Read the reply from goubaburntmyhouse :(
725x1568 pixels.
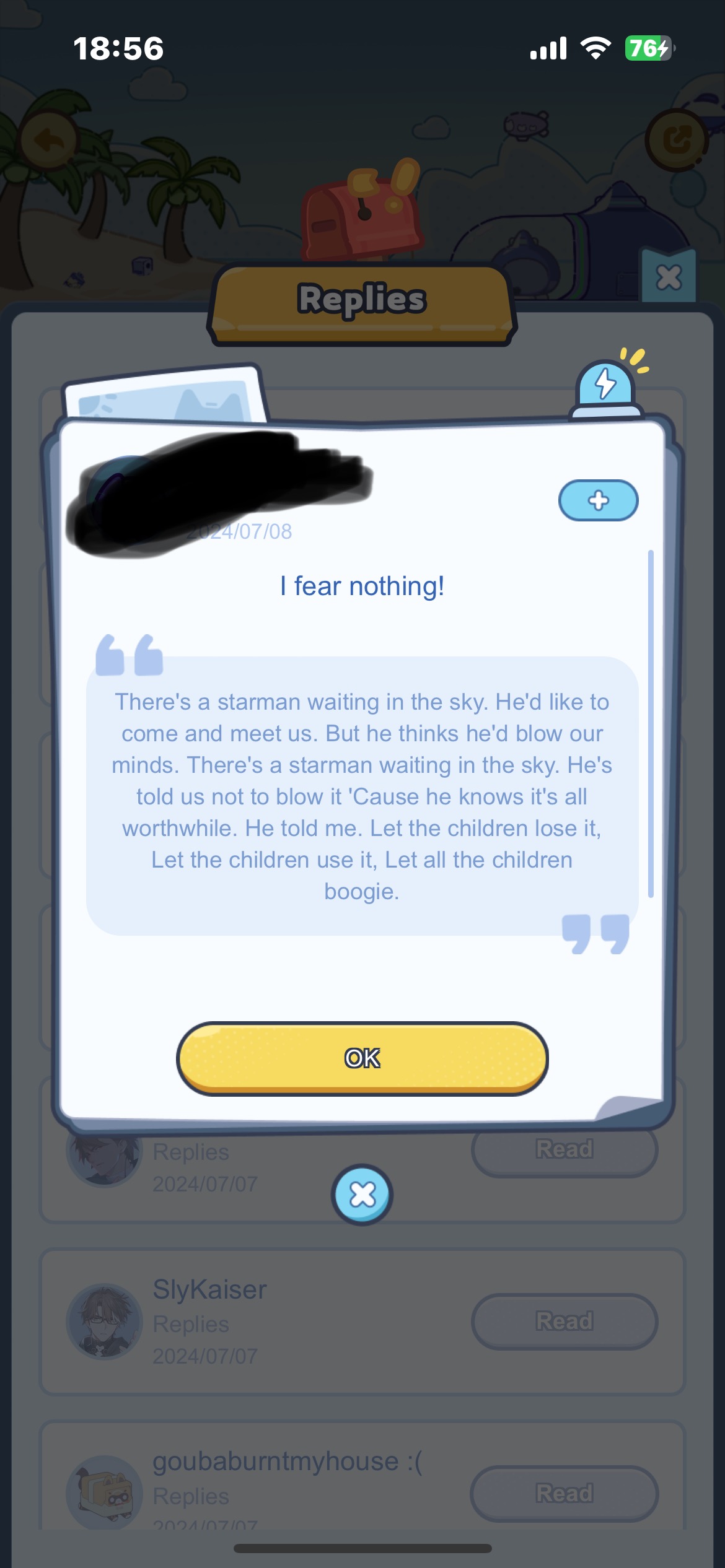(564, 1492)
